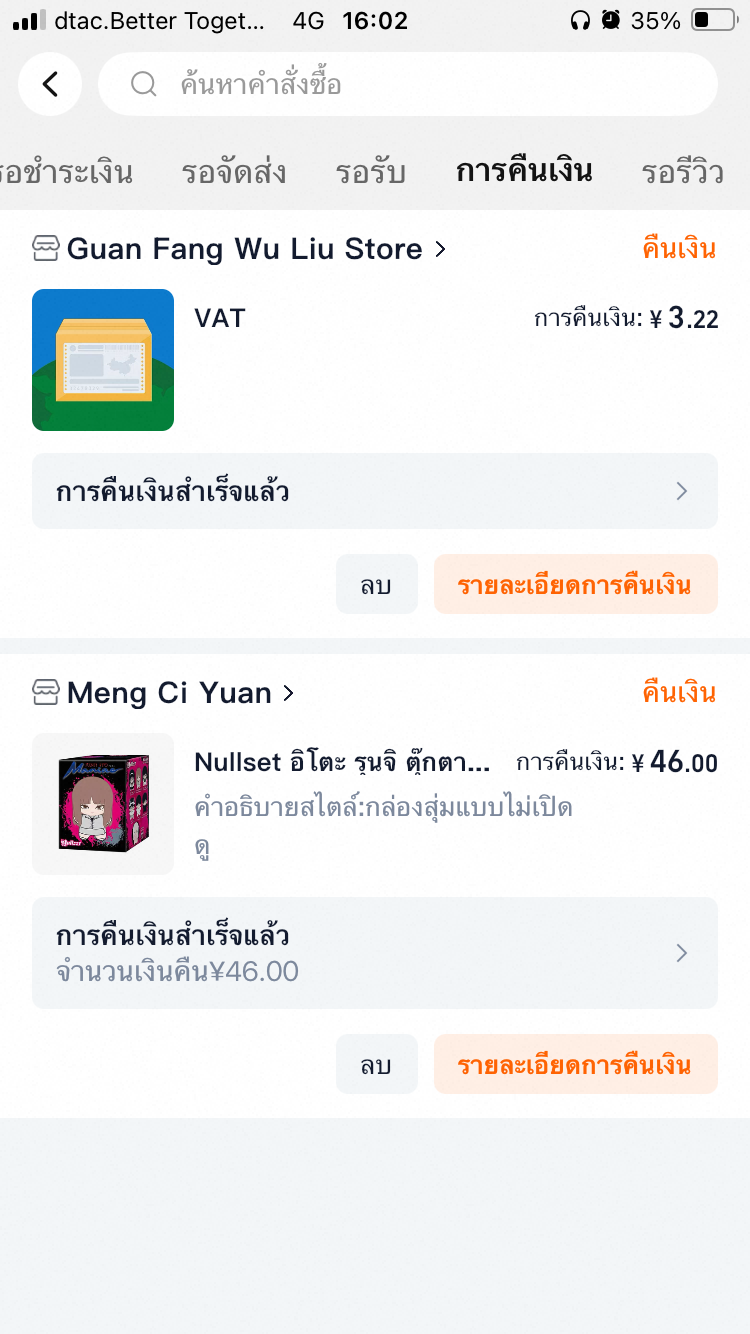Switch to the รอชำระเงิน tab
The height and width of the screenshot is (1334, 750).
point(66,172)
